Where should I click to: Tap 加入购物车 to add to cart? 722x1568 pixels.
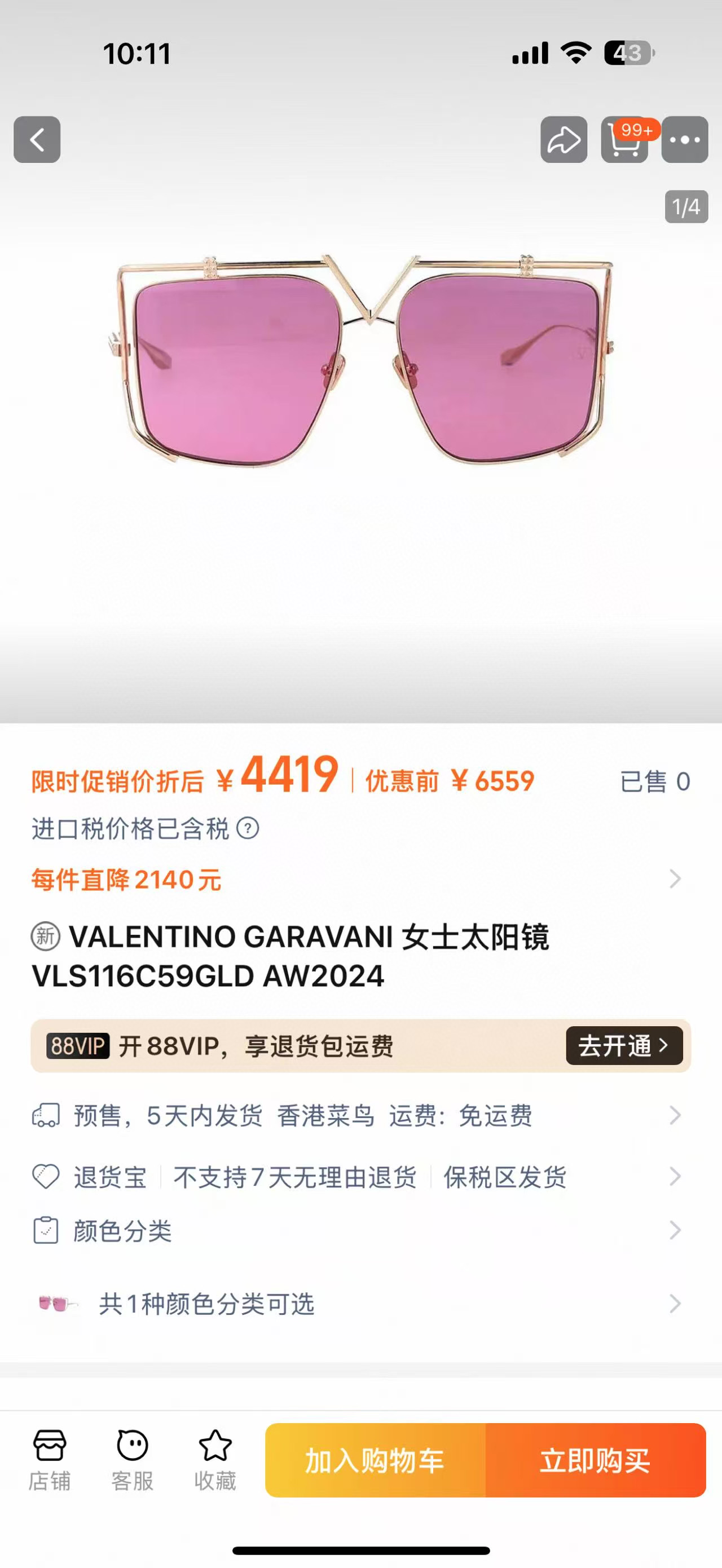pos(375,1460)
